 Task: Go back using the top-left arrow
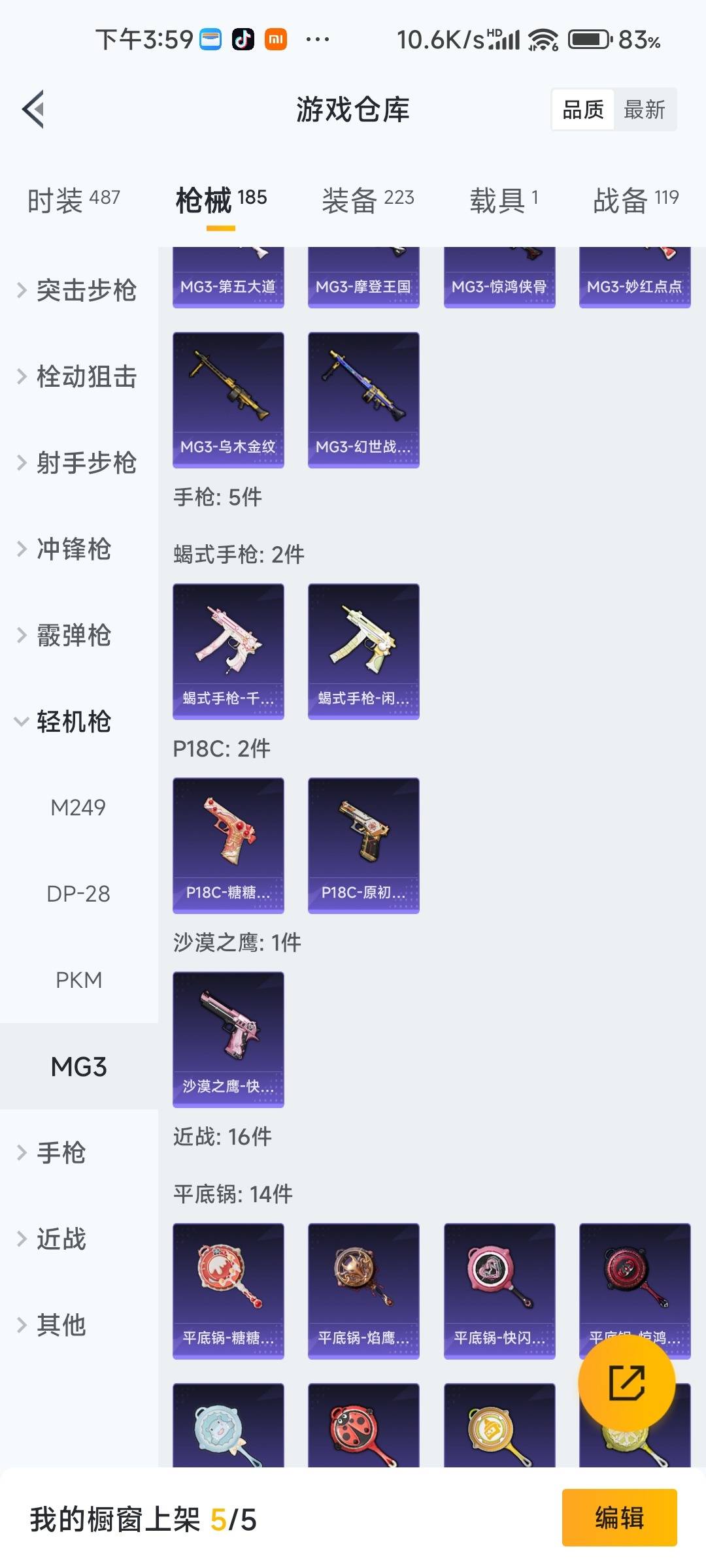(34, 109)
